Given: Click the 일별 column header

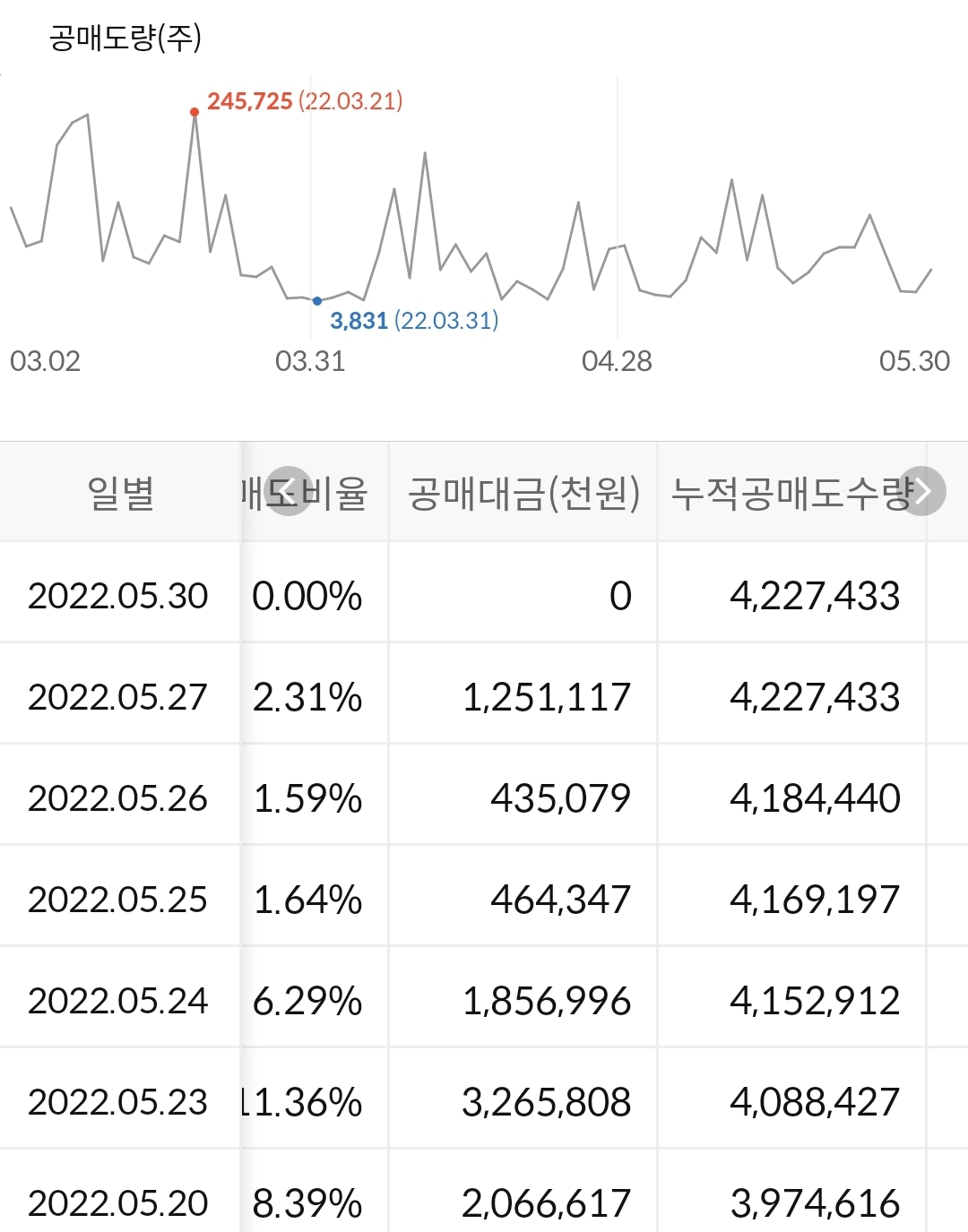Looking at the screenshot, I should pos(121,490).
